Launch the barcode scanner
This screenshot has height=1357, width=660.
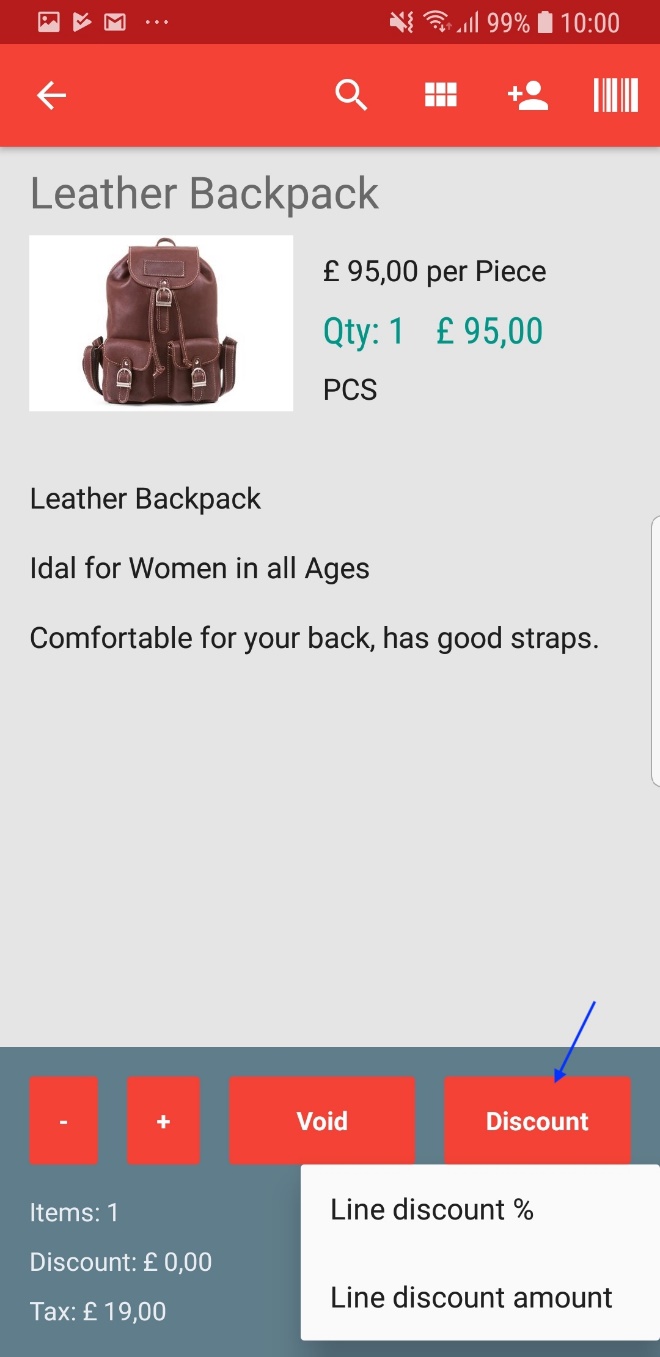pos(615,96)
